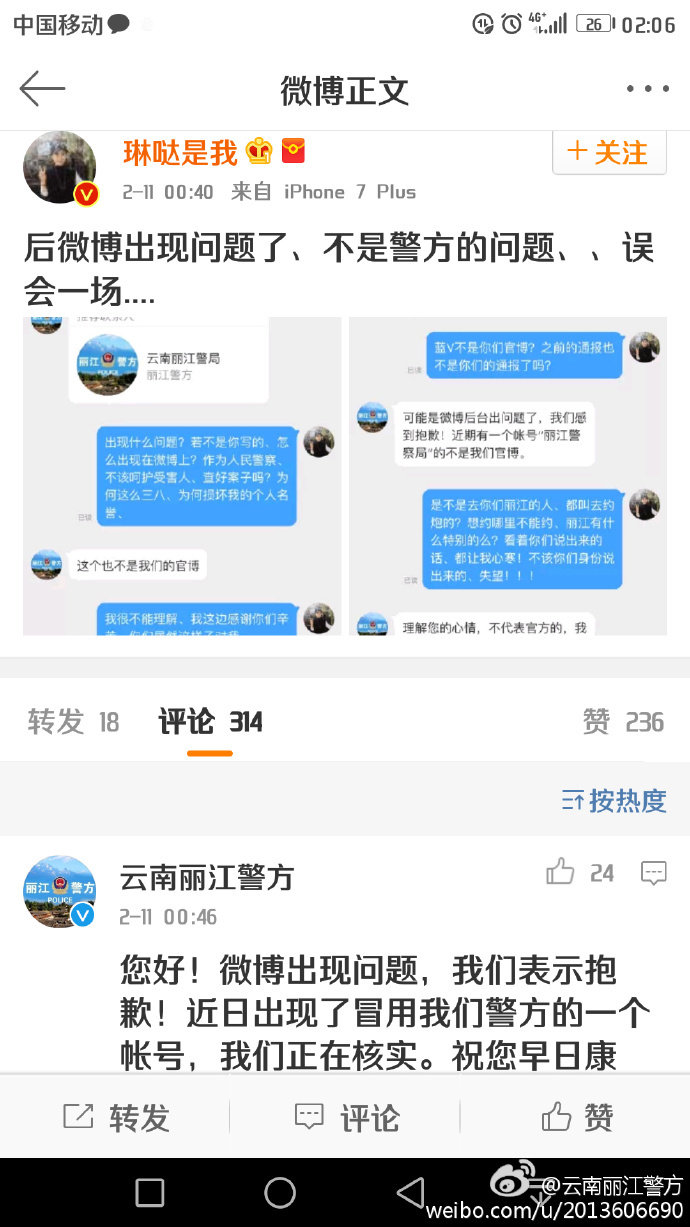Like this post with the bottom 赞 button
690x1227 pixels.
coord(577,1117)
